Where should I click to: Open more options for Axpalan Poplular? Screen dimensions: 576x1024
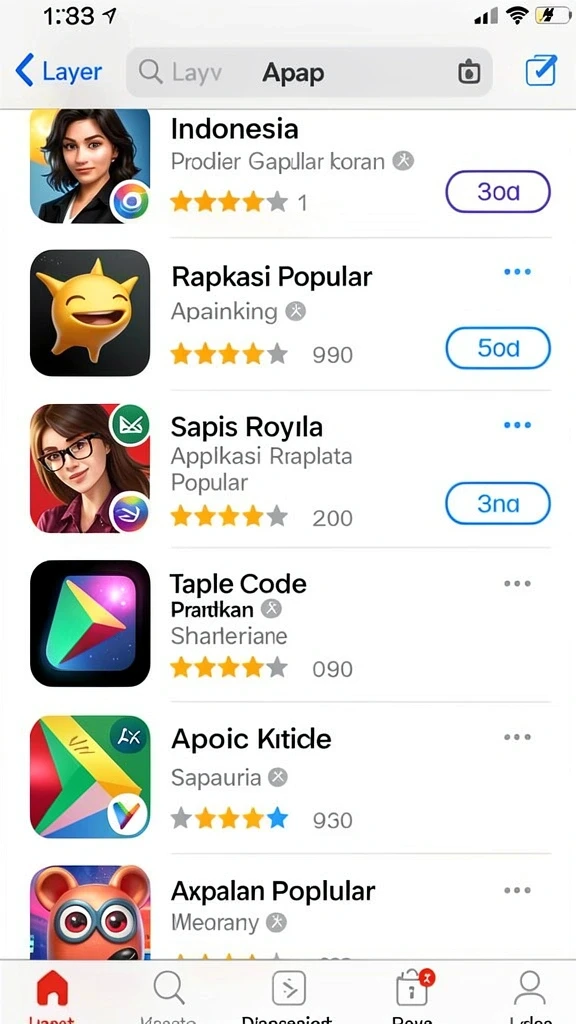[x=517, y=890]
